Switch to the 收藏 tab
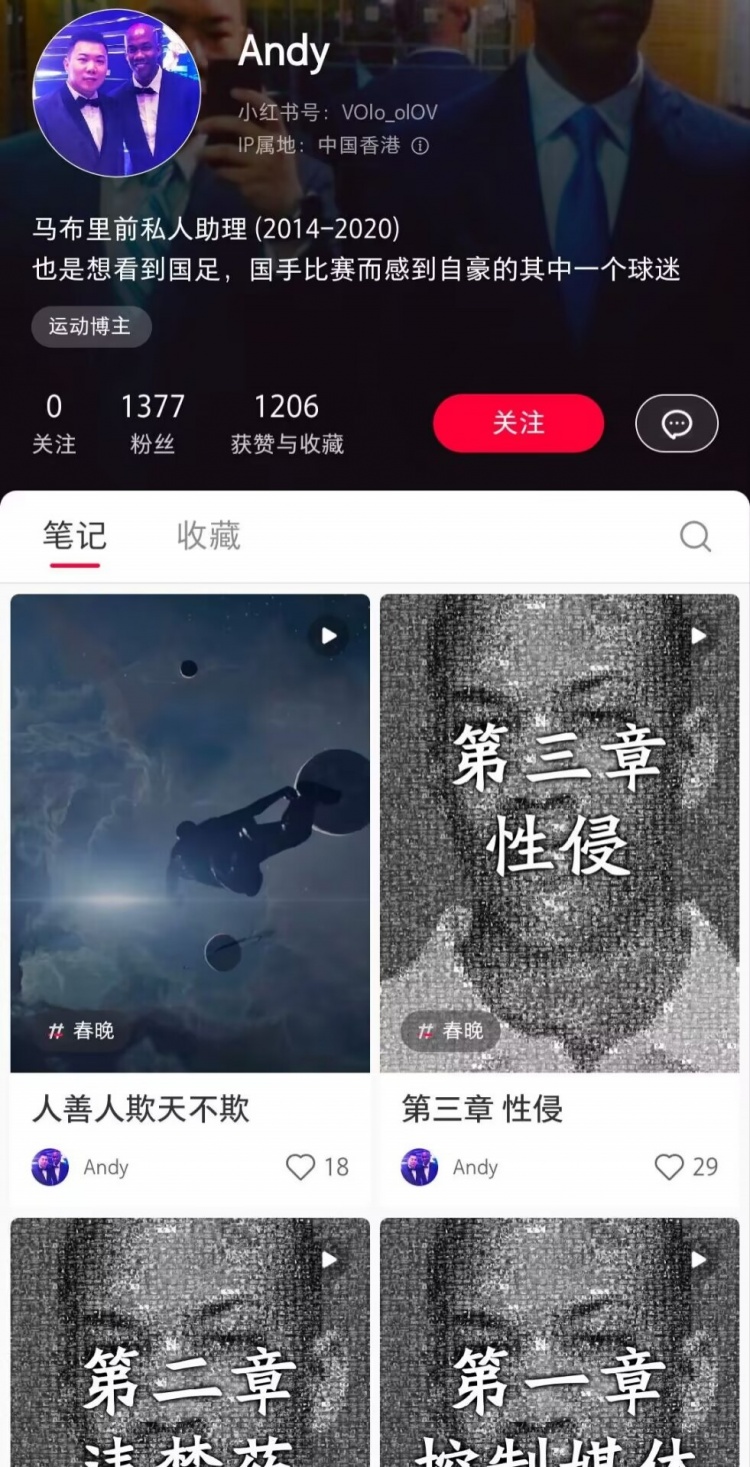The width and height of the screenshot is (750, 1467). pyautogui.click(x=208, y=536)
